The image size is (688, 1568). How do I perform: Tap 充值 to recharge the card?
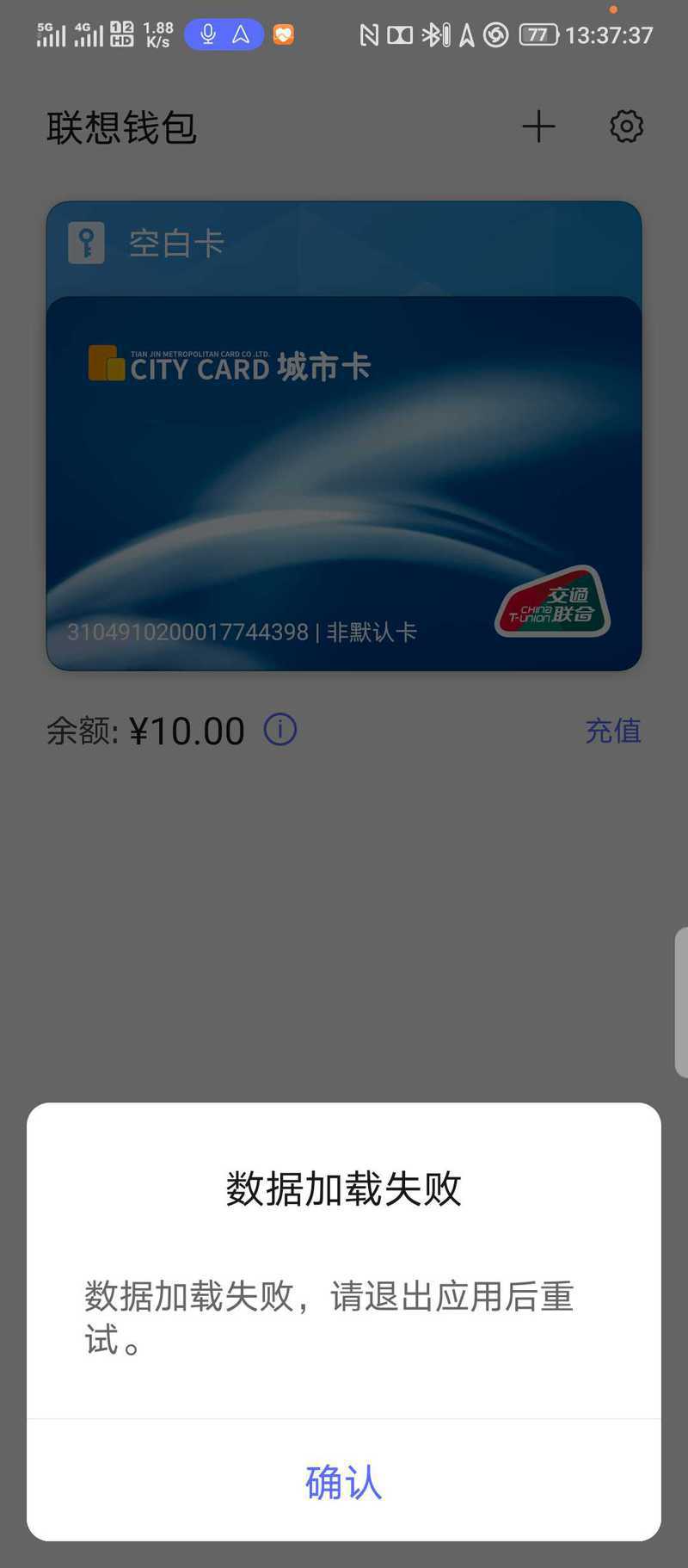613,731
